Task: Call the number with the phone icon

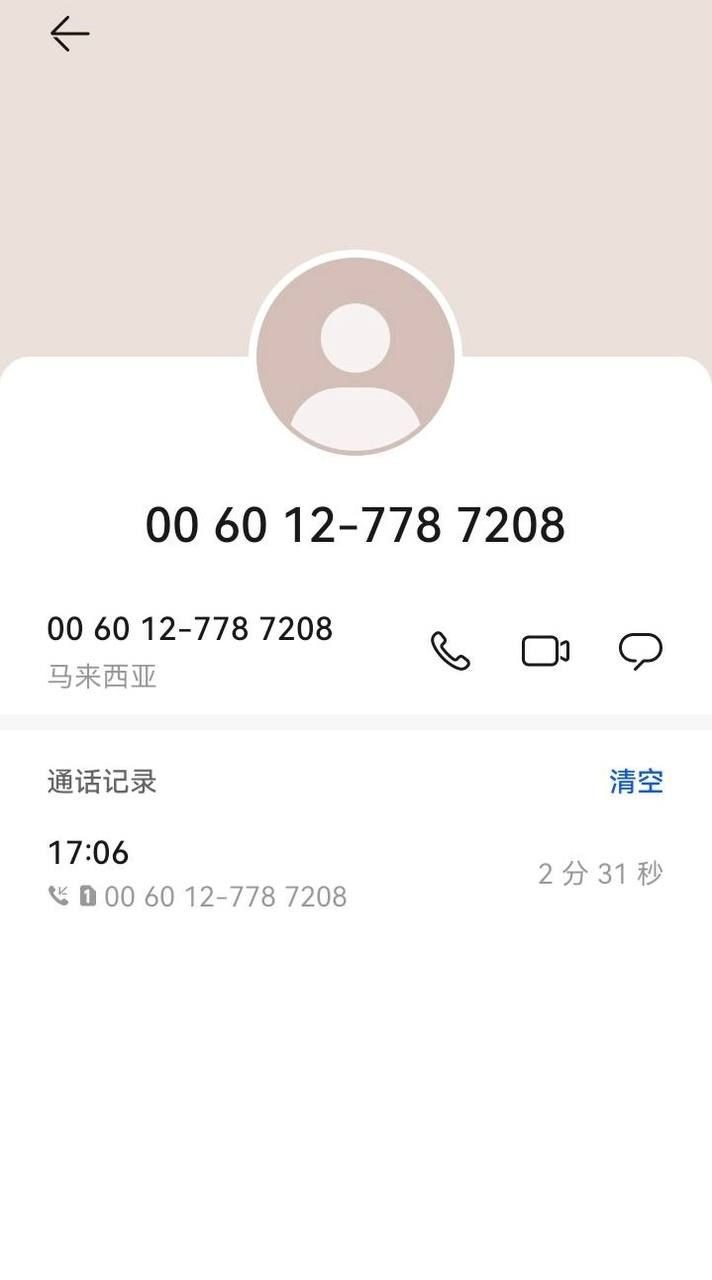Action: pos(450,651)
